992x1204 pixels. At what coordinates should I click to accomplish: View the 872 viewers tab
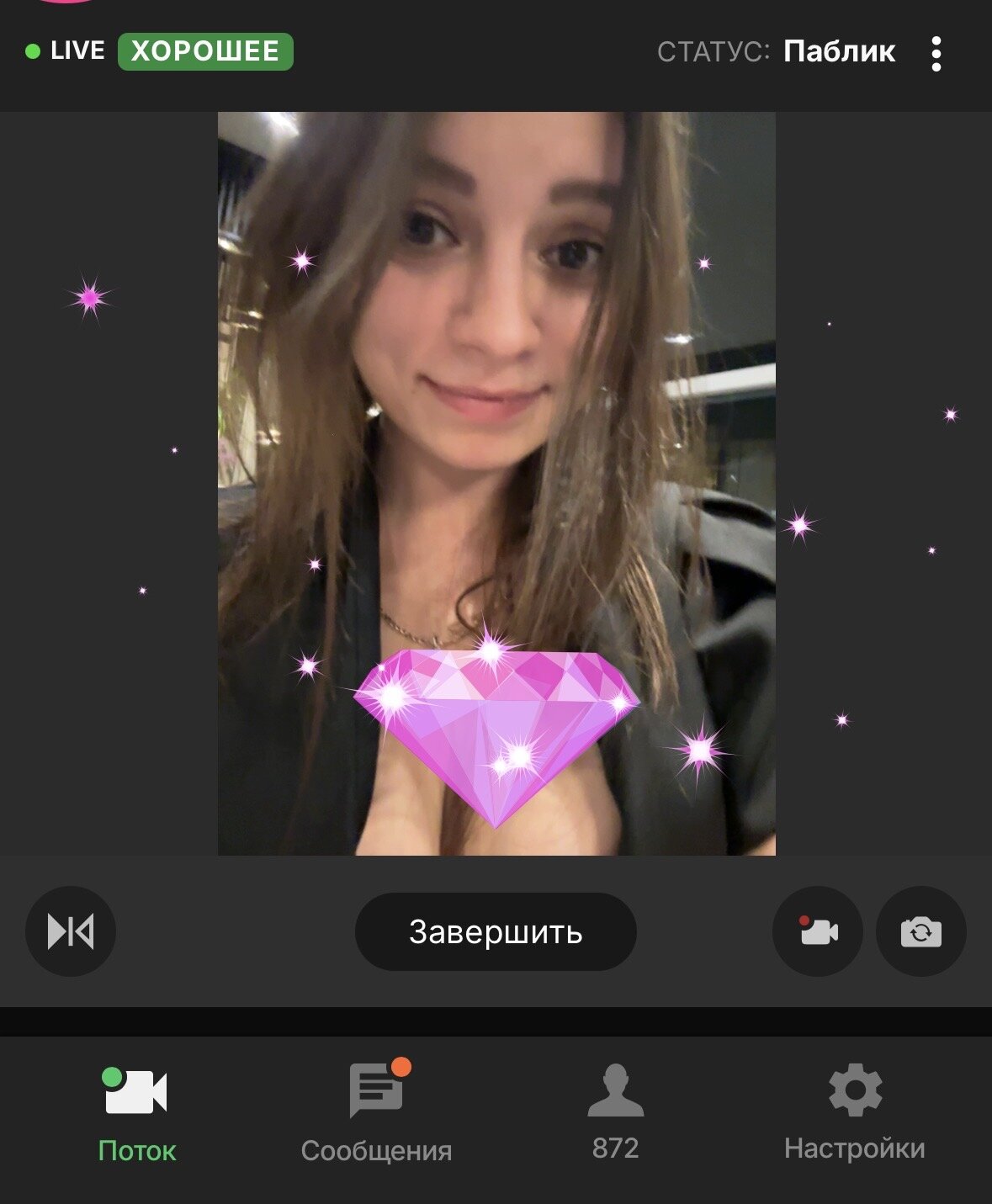tap(615, 1111)
